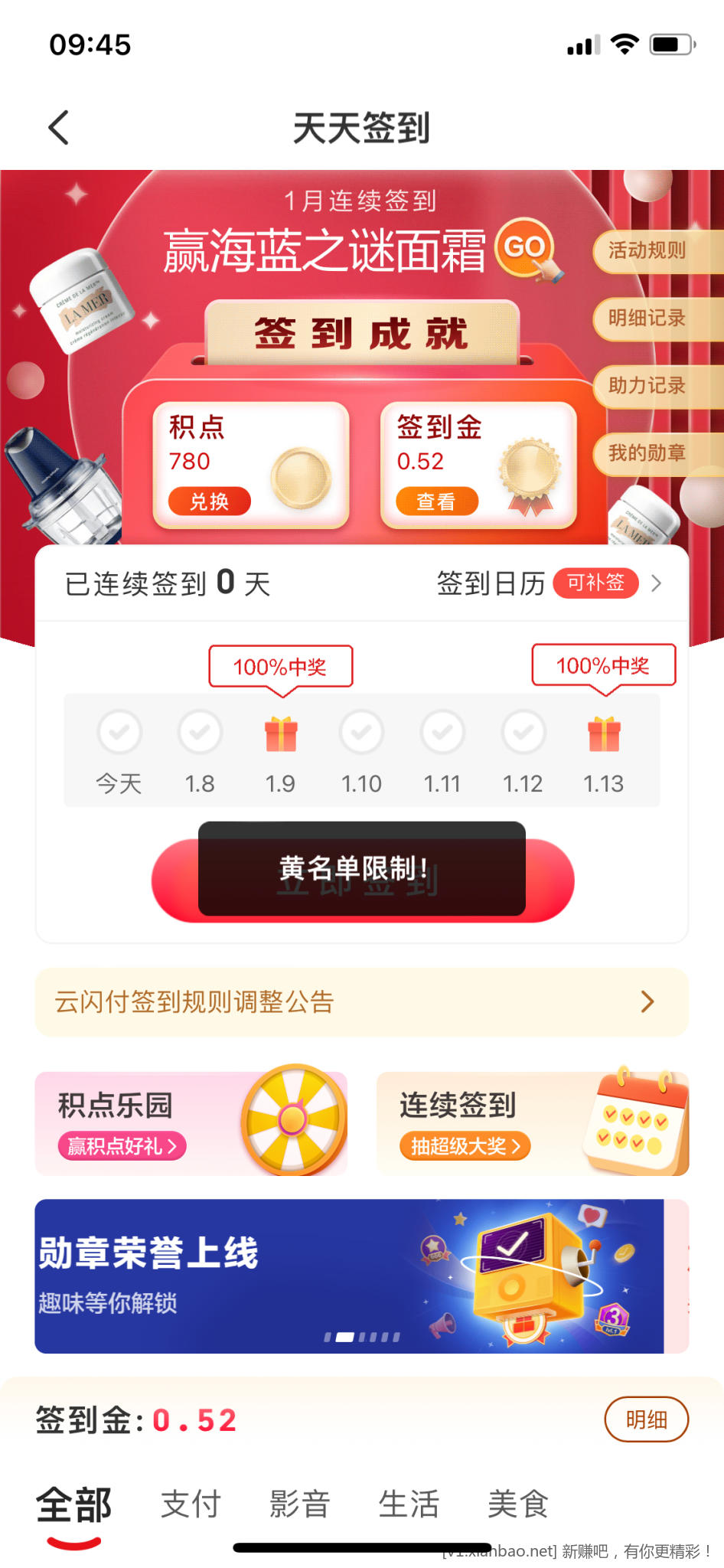
Task: Open 云闪付签到规则调整公告 announcement
Action: [361, 1001]
